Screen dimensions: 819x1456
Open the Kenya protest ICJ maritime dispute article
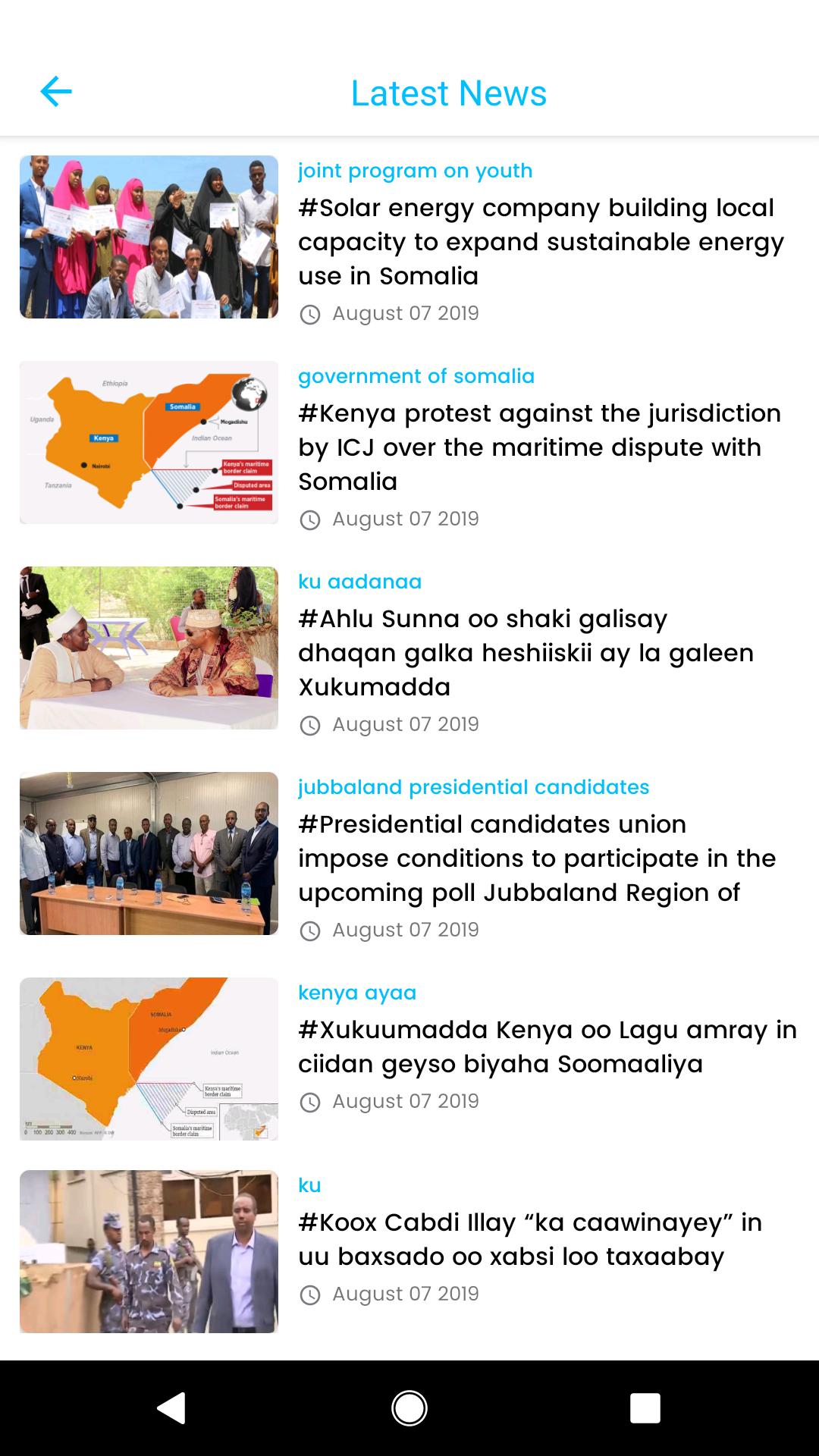540,447
